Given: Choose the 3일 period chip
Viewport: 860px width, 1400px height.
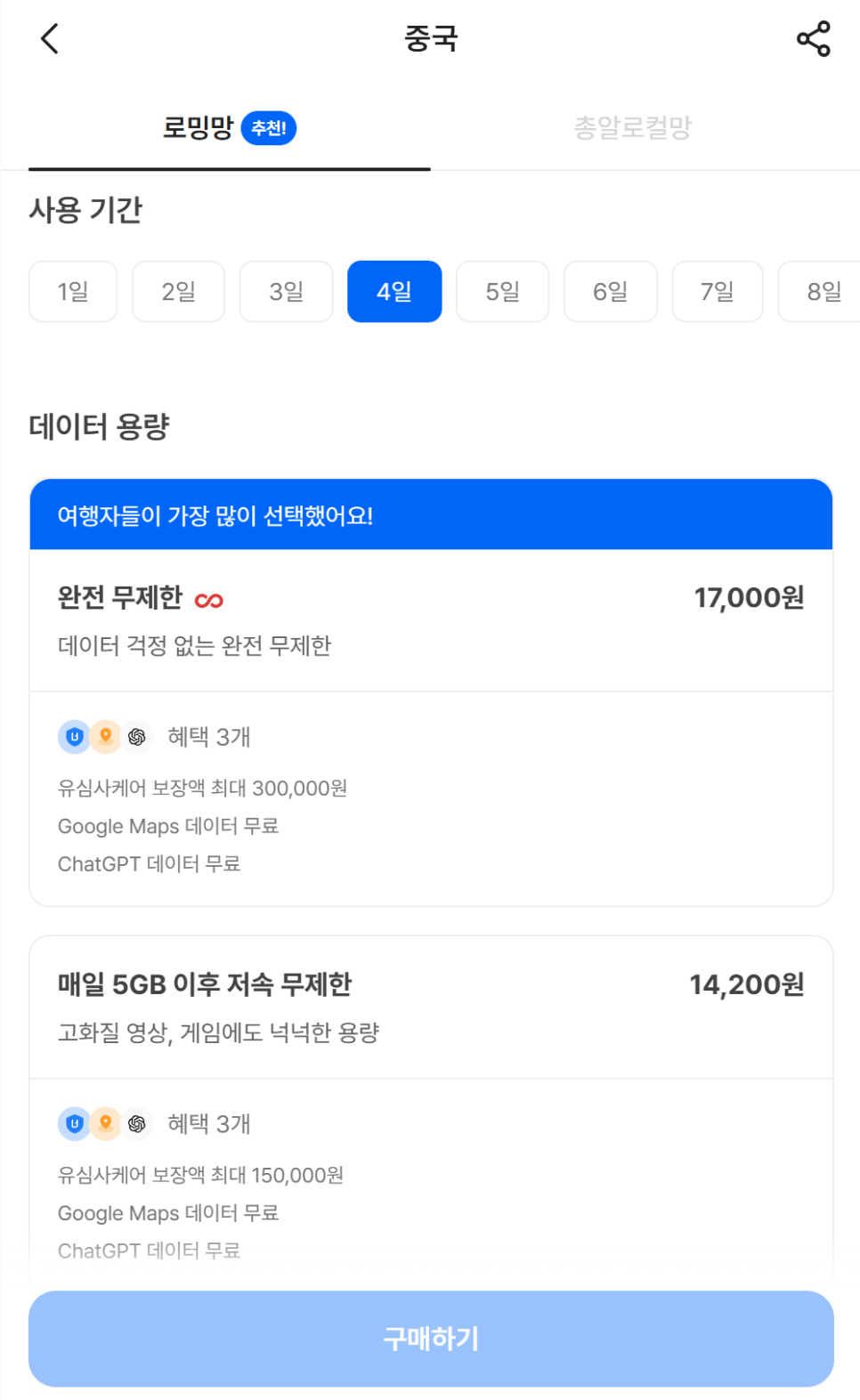Looking at the screenshot, I should click(287, 291).
